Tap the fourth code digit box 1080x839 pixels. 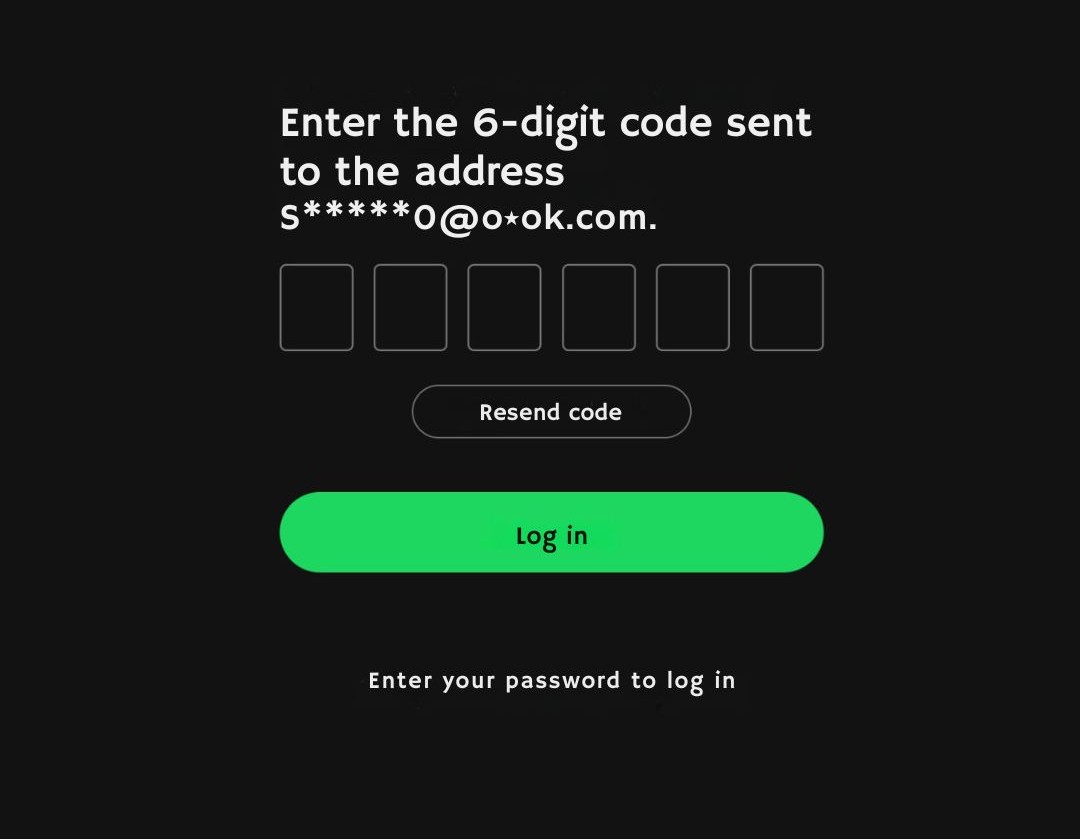[x=598, y=307]
